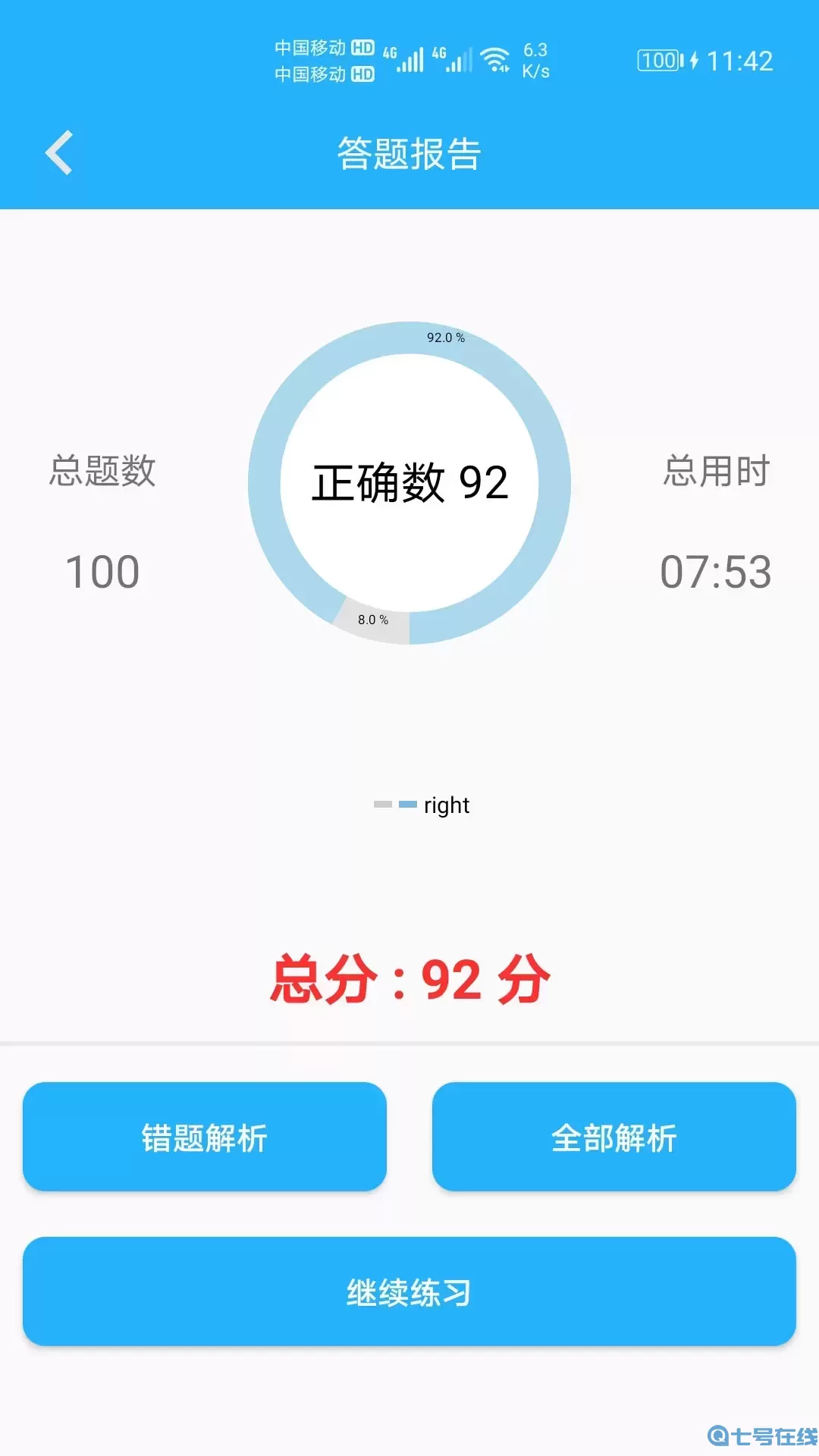Click the Wi-Fi status icon
The height and width of the screenshot is (1456, 819).
(x=497, y=59)
